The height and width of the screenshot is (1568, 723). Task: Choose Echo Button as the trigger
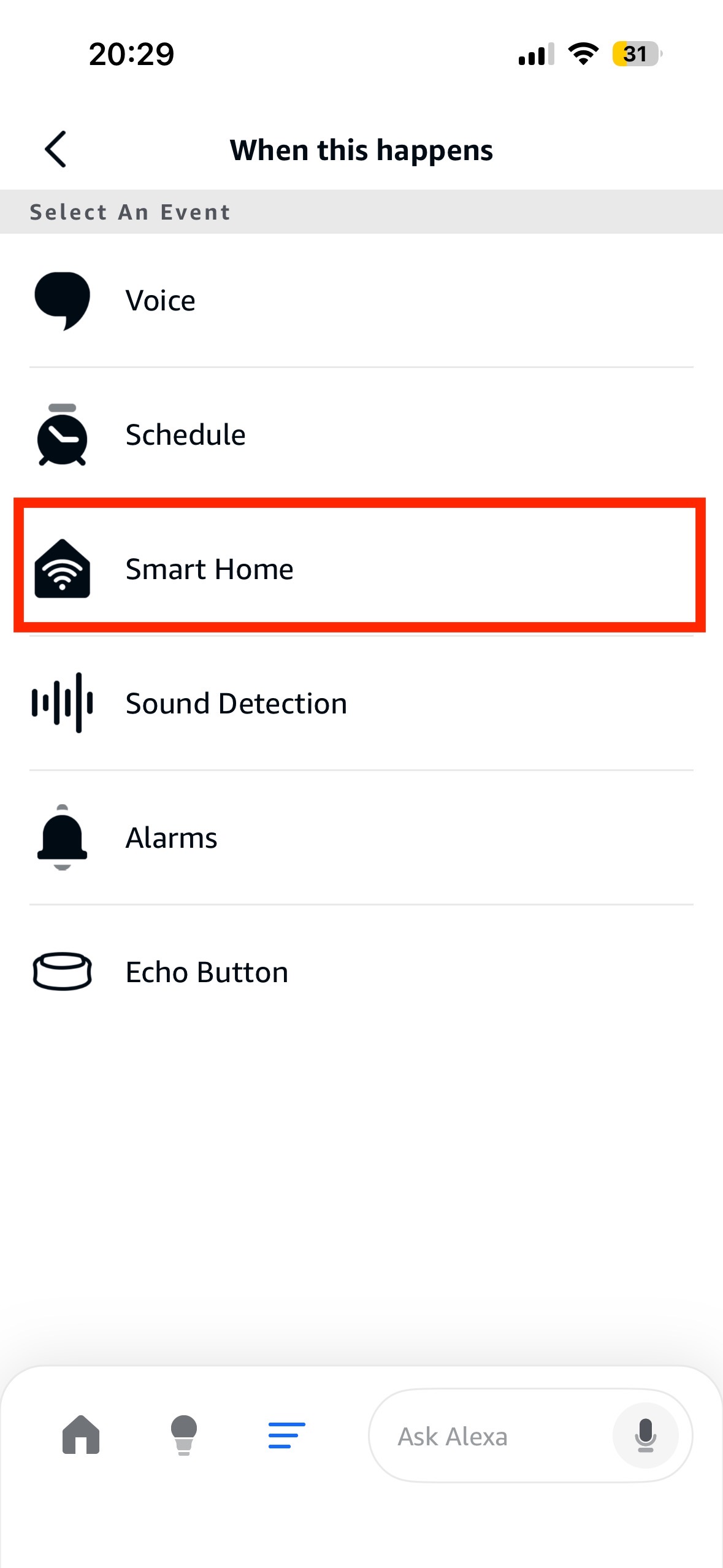pyautogui.click(x=361, y=972)
